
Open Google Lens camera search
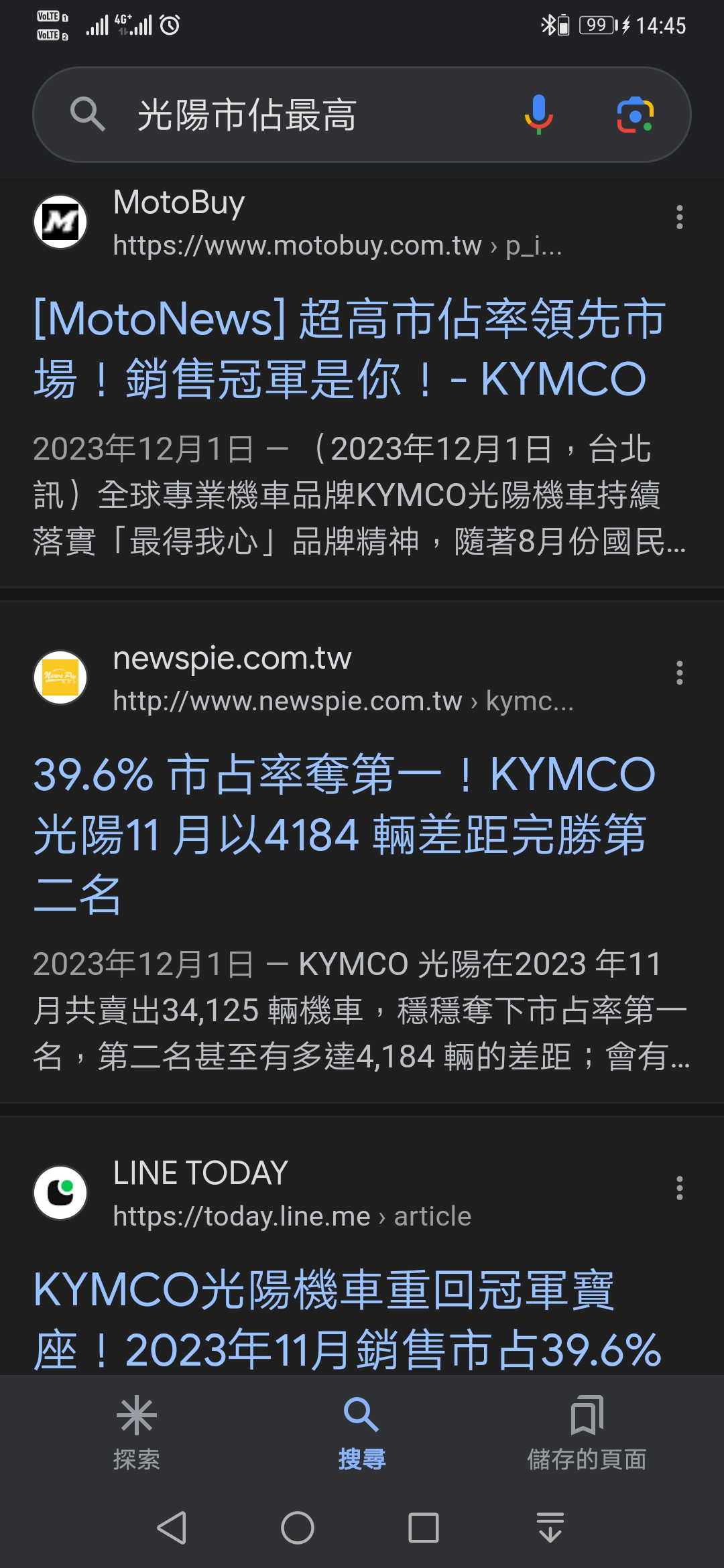point(636,115)
